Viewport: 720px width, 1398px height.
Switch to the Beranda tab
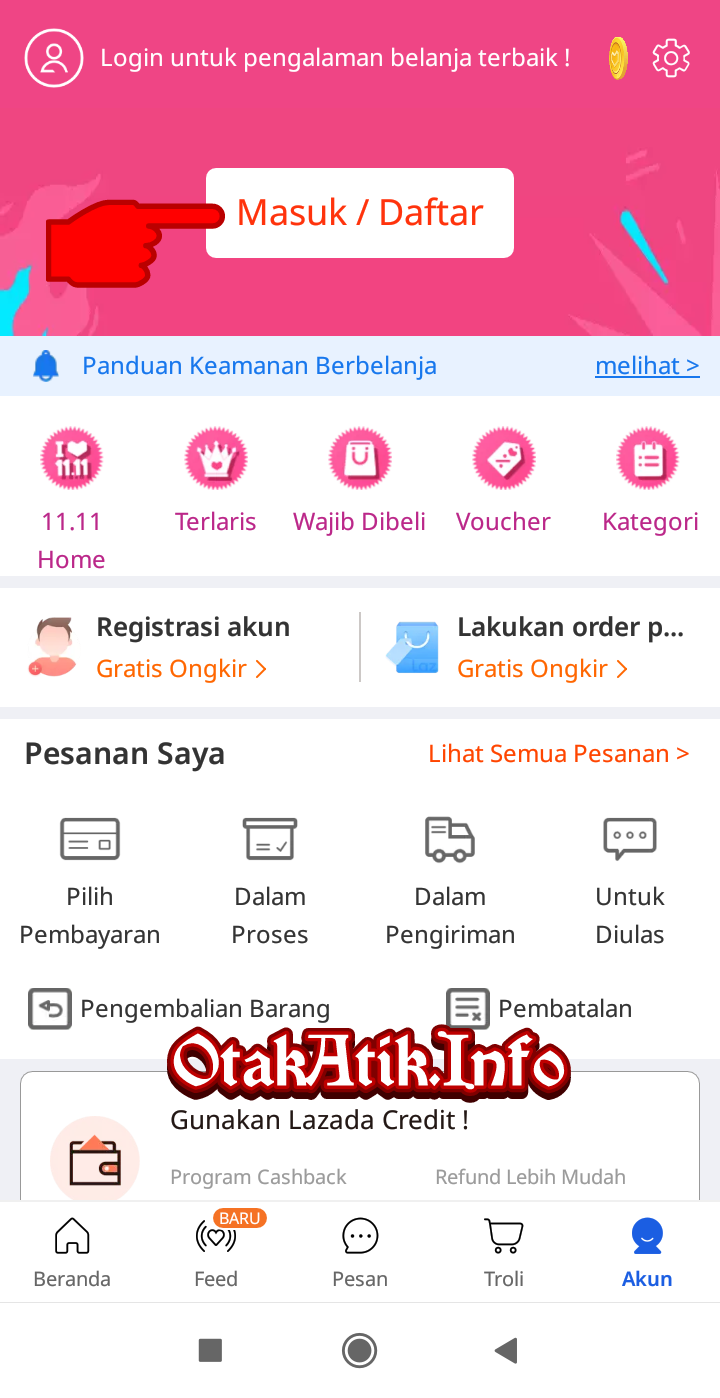click(x=72, y=1252)
